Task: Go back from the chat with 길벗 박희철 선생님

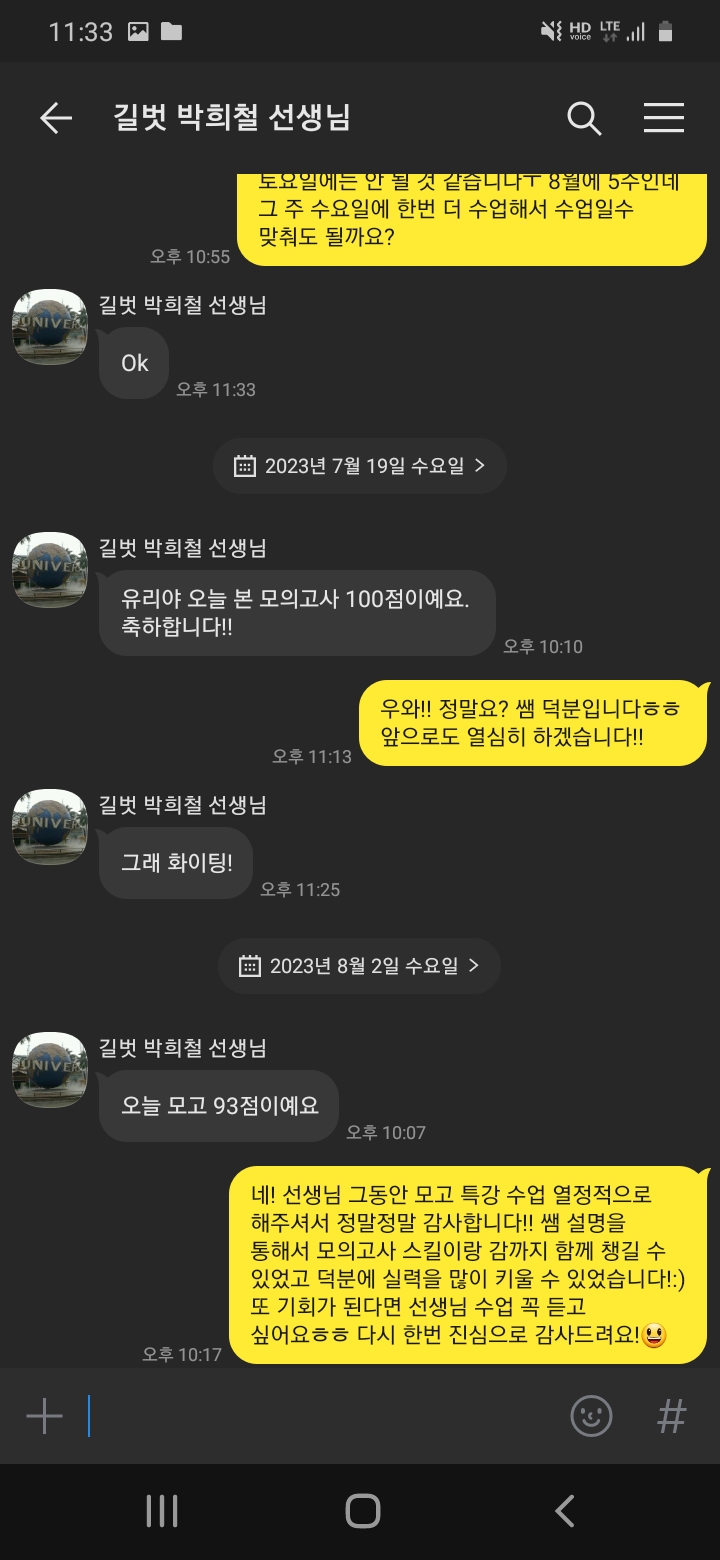Action: [56, 118]
